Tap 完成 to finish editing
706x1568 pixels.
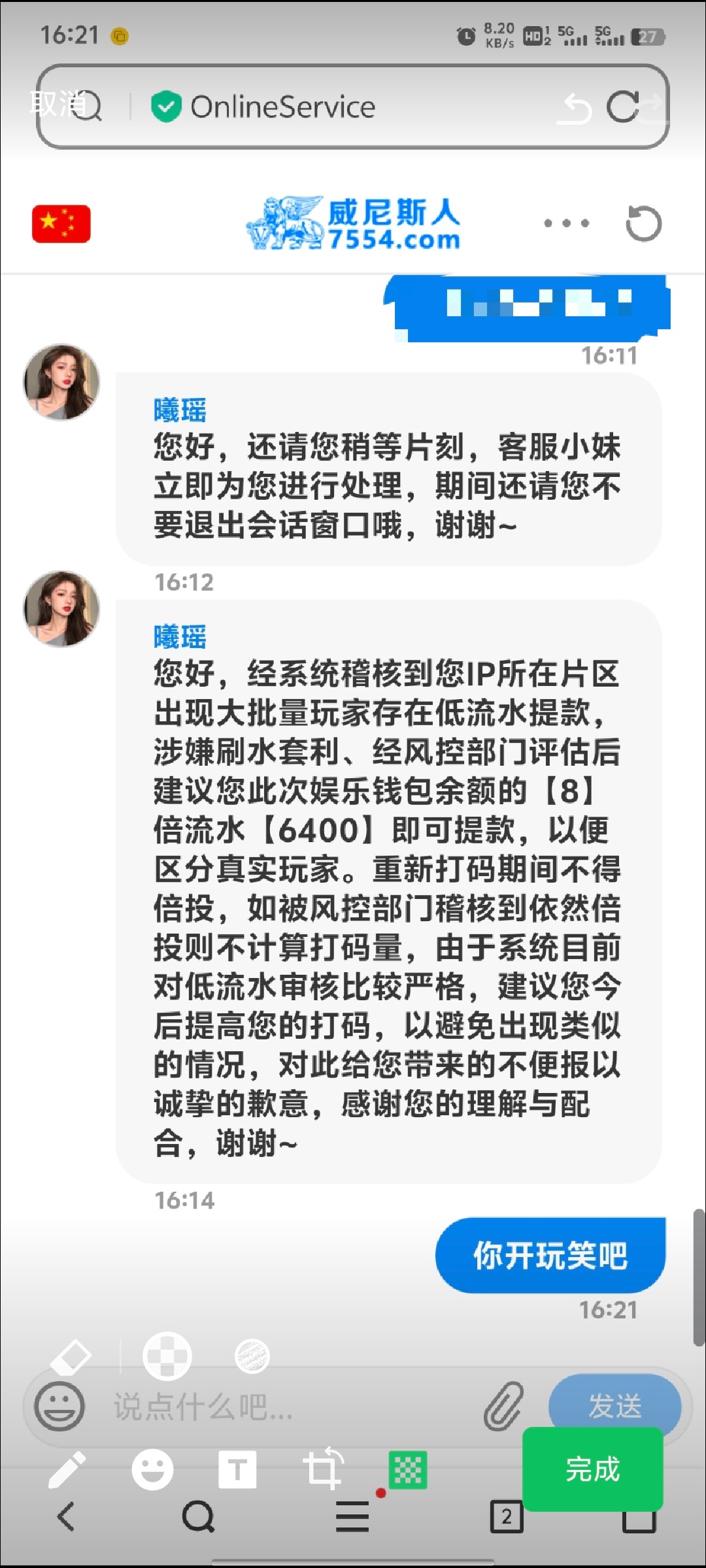tap(592, 1469)
